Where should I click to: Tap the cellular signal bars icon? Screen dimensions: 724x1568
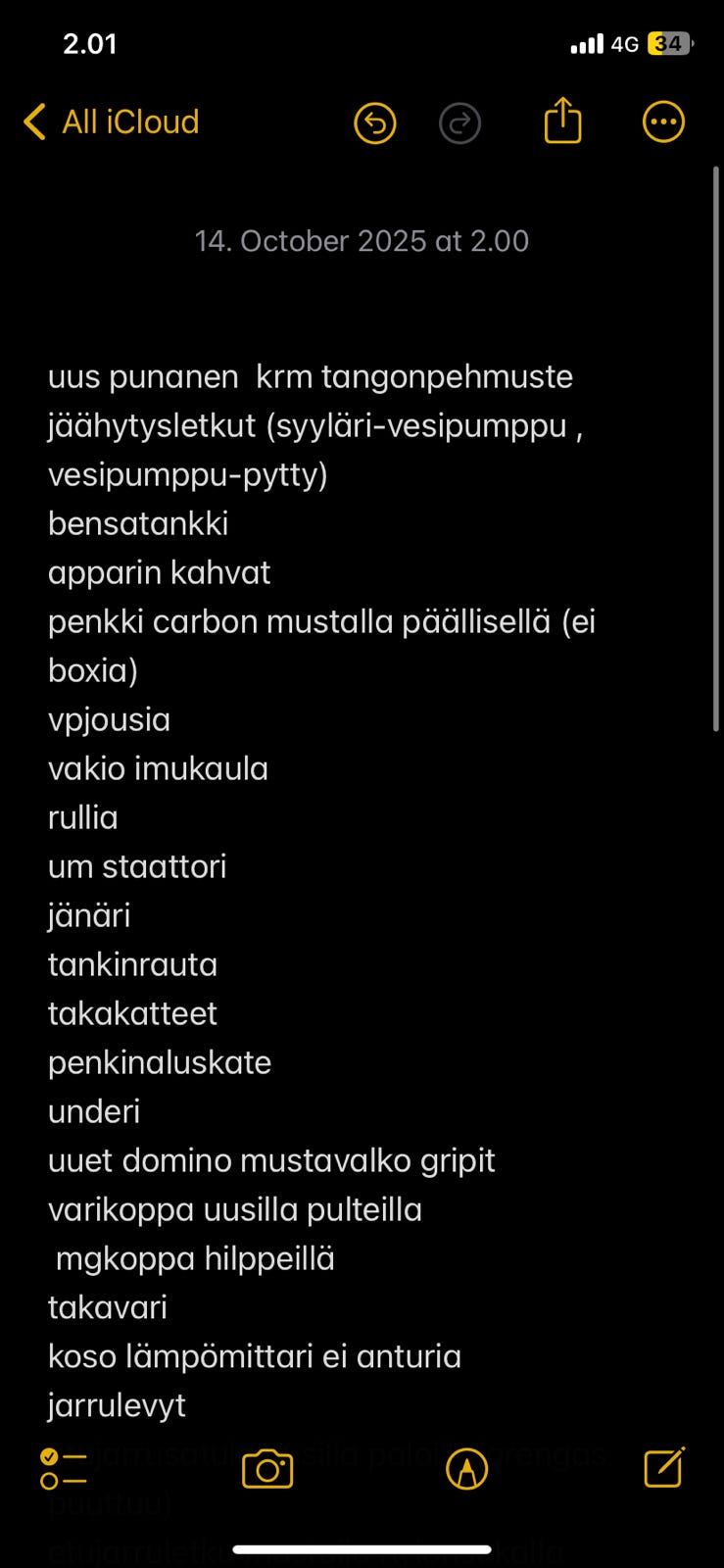point(585,43)
